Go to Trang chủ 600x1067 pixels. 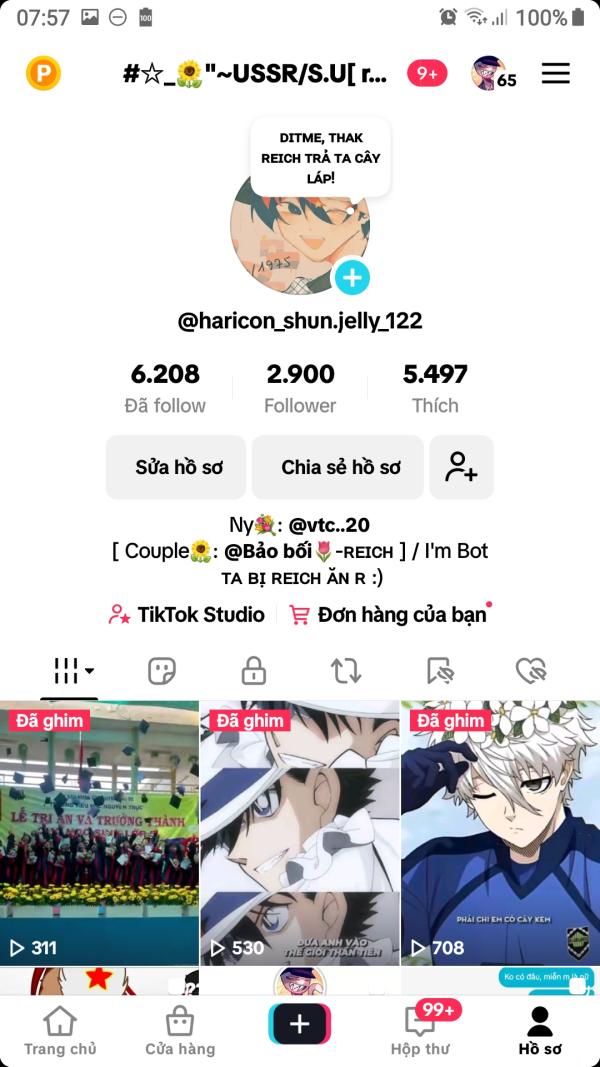click(60, 1031)
